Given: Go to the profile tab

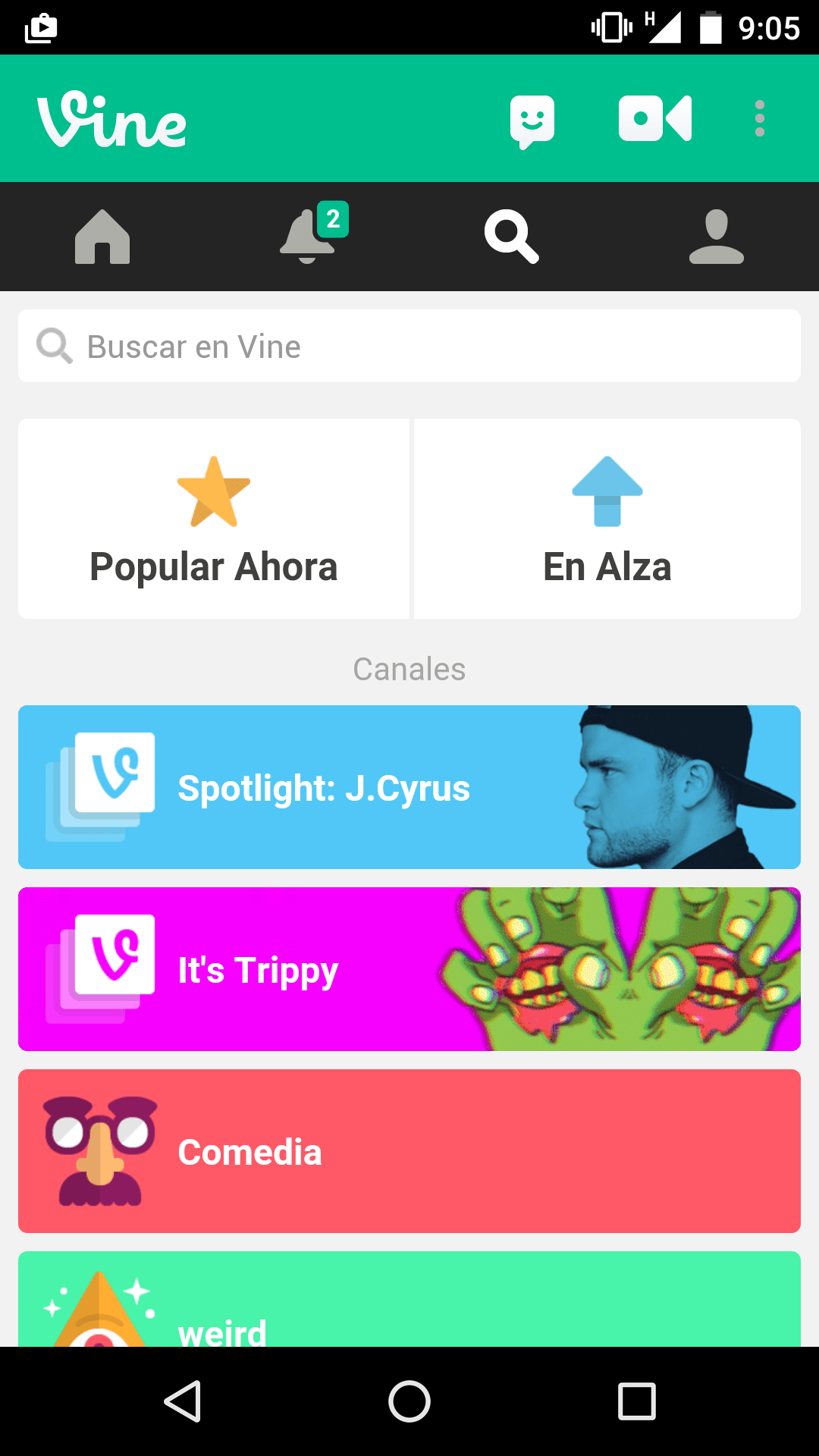Looking at the screenshot, I should pos(717,237).
